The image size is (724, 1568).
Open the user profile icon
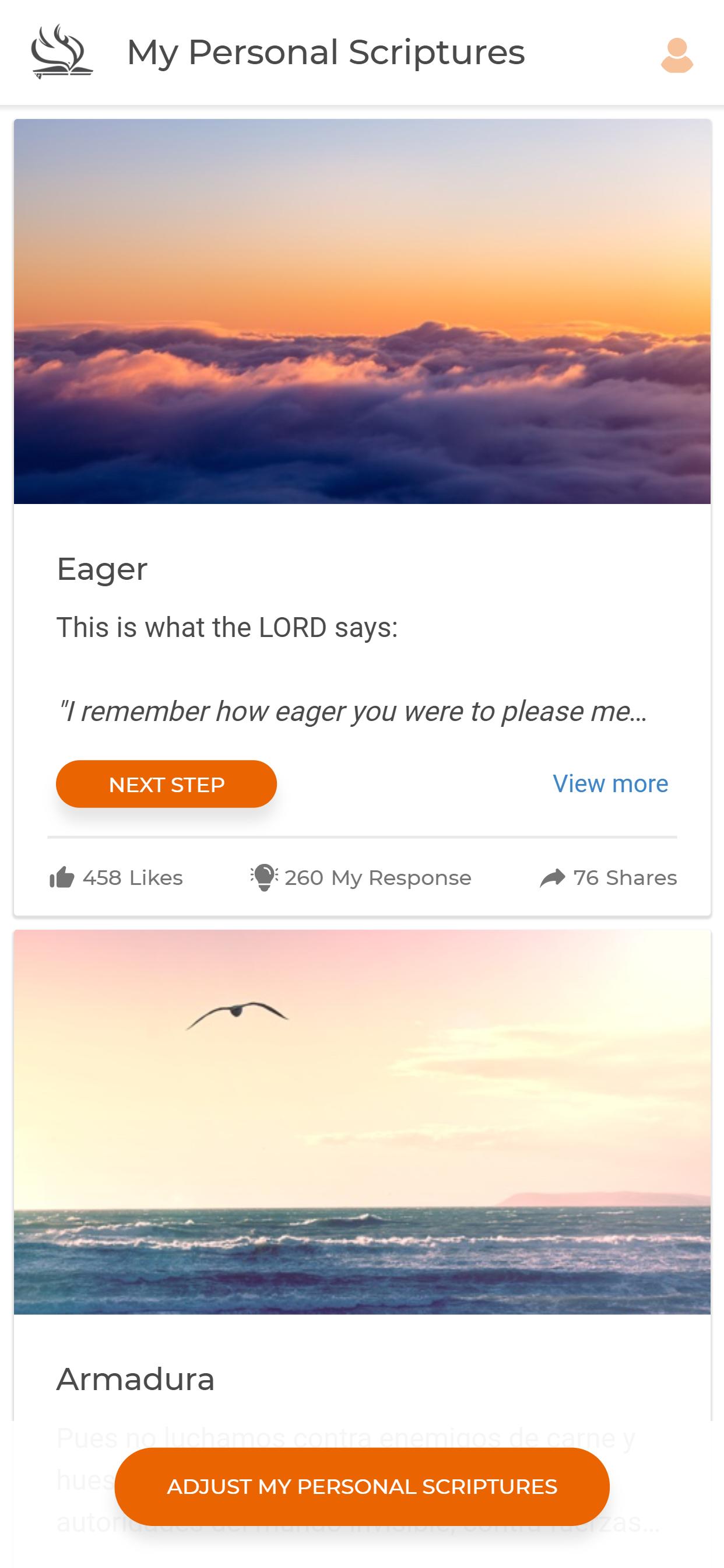[677, 55]
